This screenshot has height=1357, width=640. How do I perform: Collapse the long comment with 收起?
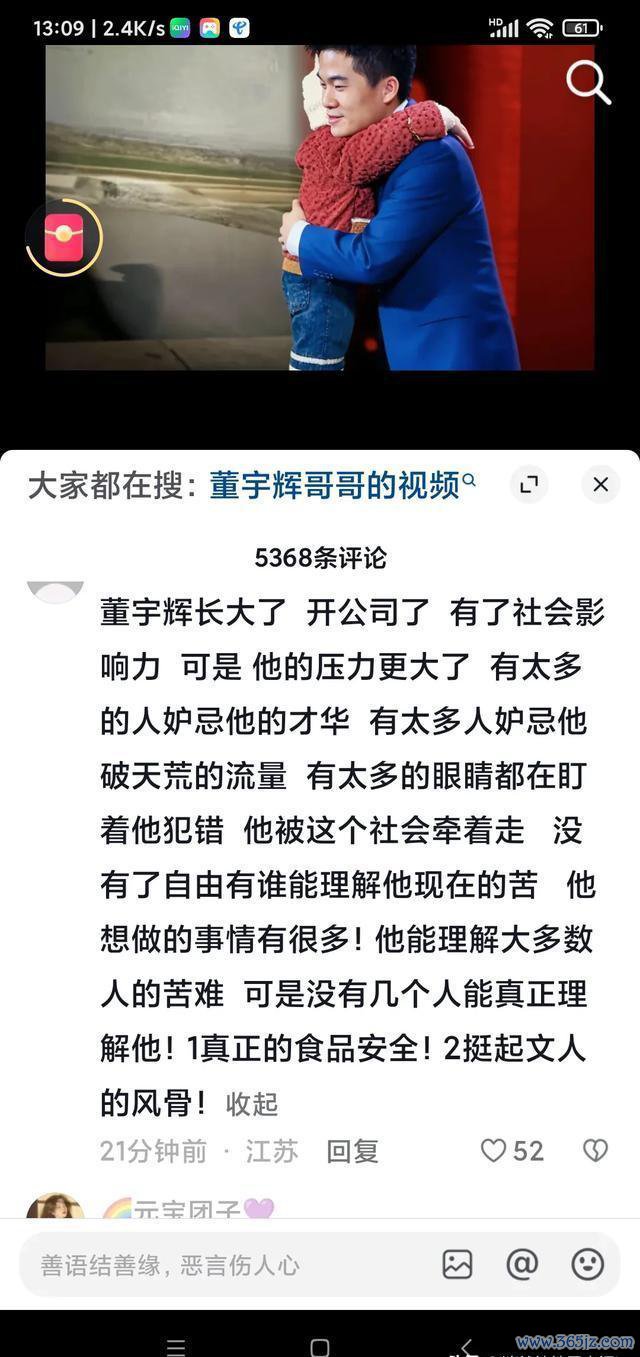[251, 1104]
